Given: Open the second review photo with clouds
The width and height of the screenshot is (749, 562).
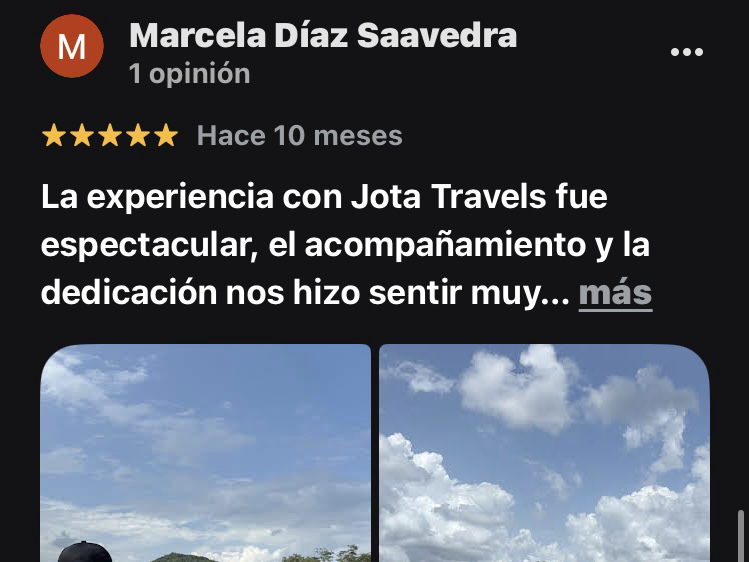Looking at the screenshot, I should pyautogui.click(x=545, y=455).
